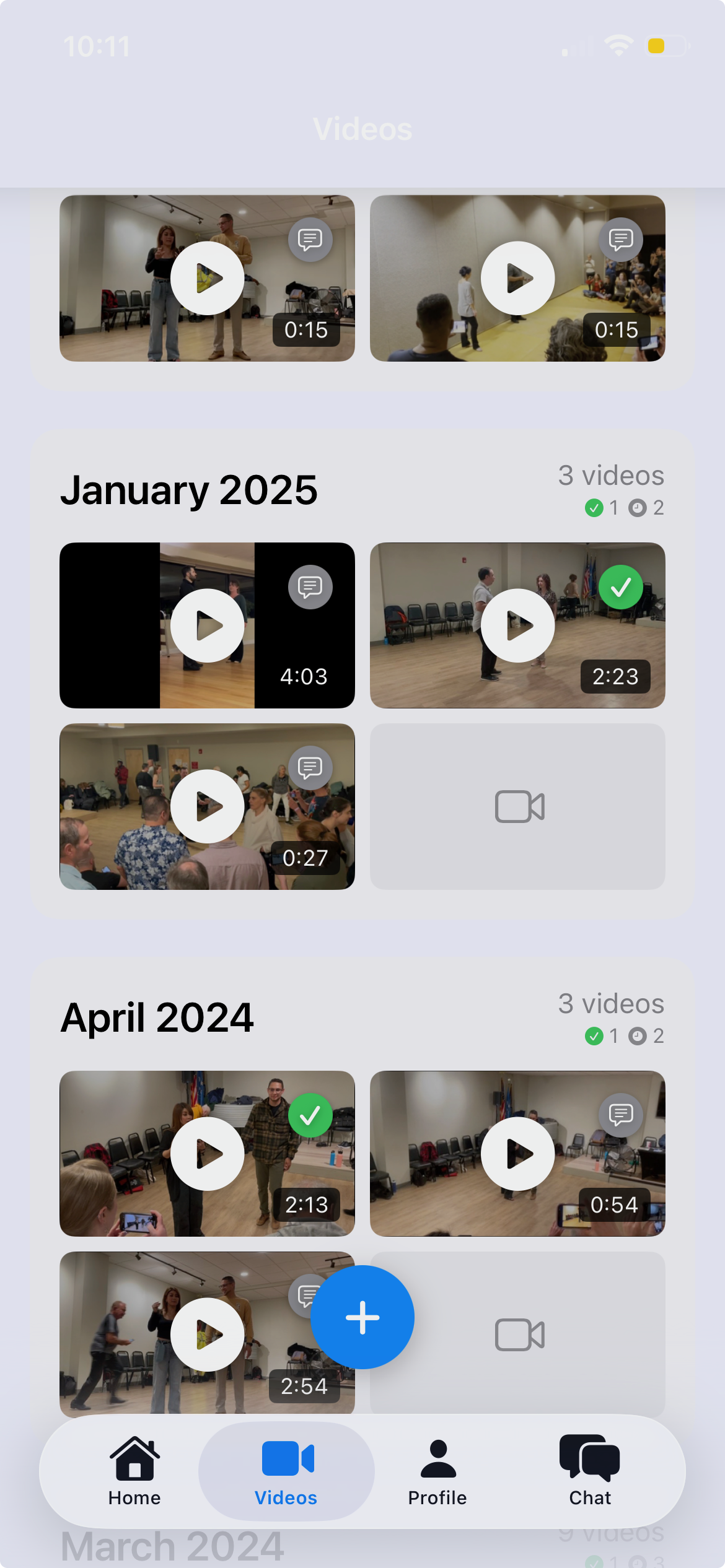Tap the blue plus button to add a video
This screenshot has height=1568, width=725.
pyautogui.click(x=362, y=1316)
